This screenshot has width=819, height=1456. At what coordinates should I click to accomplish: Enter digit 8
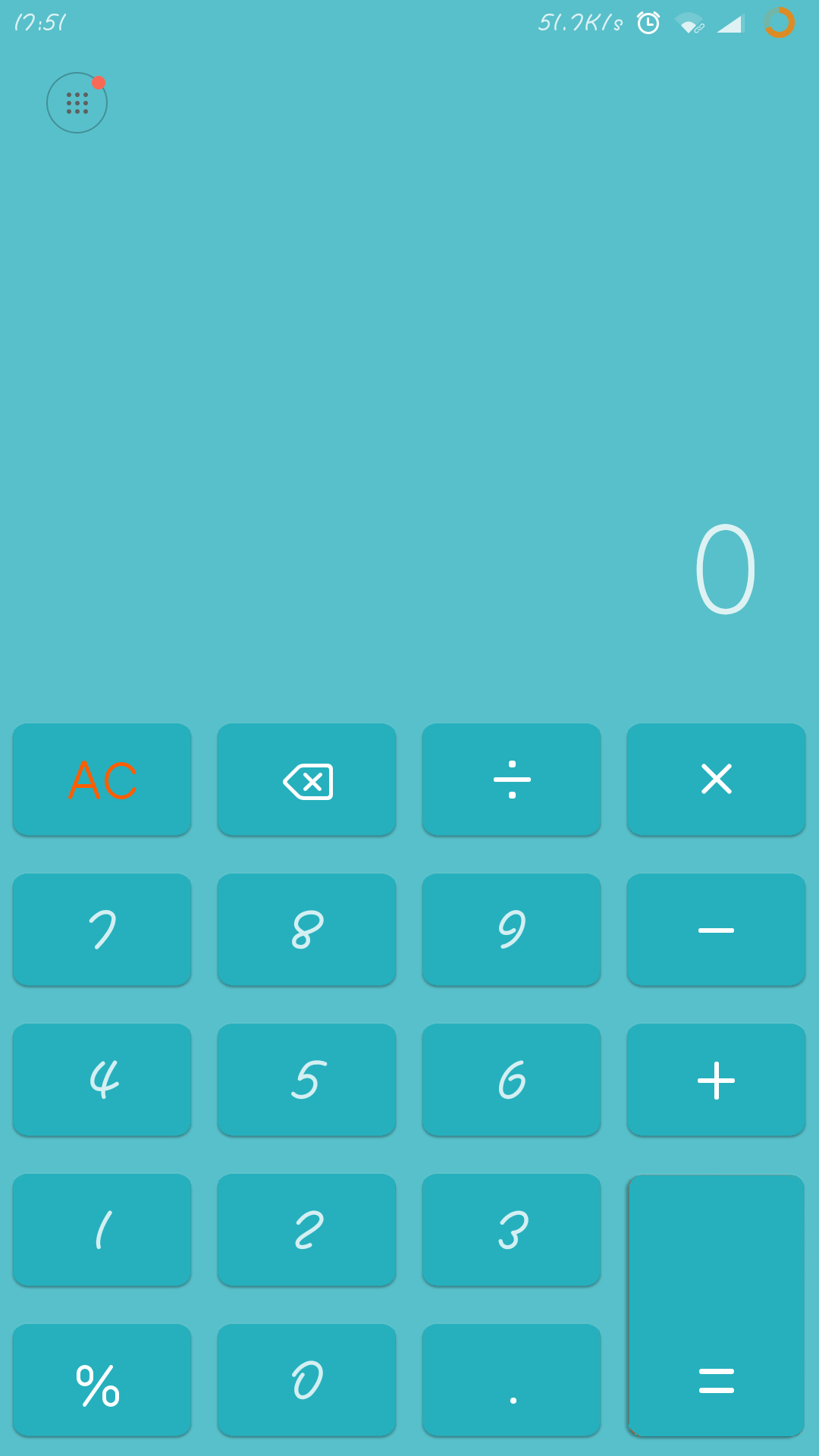pyautogui.click(x=307, y=930)
